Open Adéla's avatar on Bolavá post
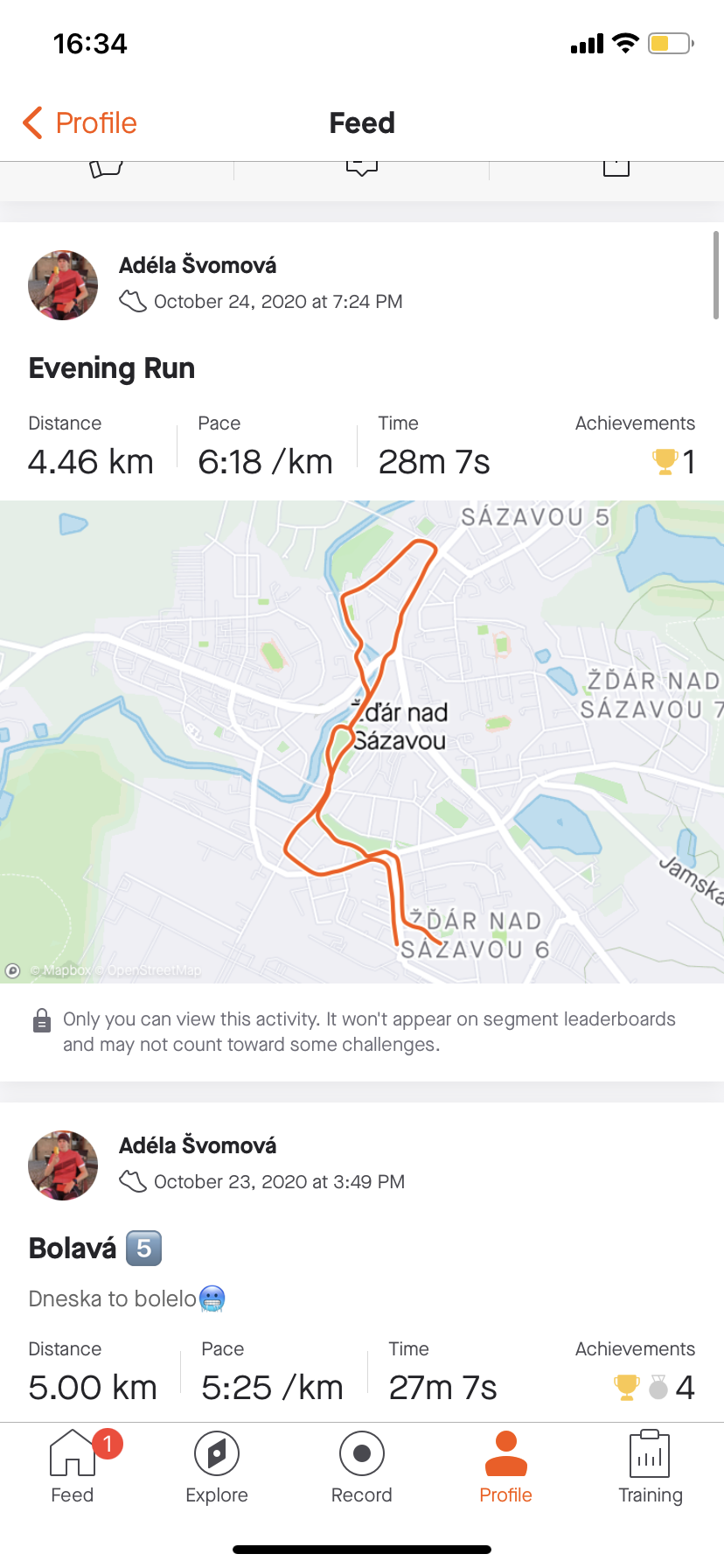Screen dimensions: 724x1568 (63, 1165)
